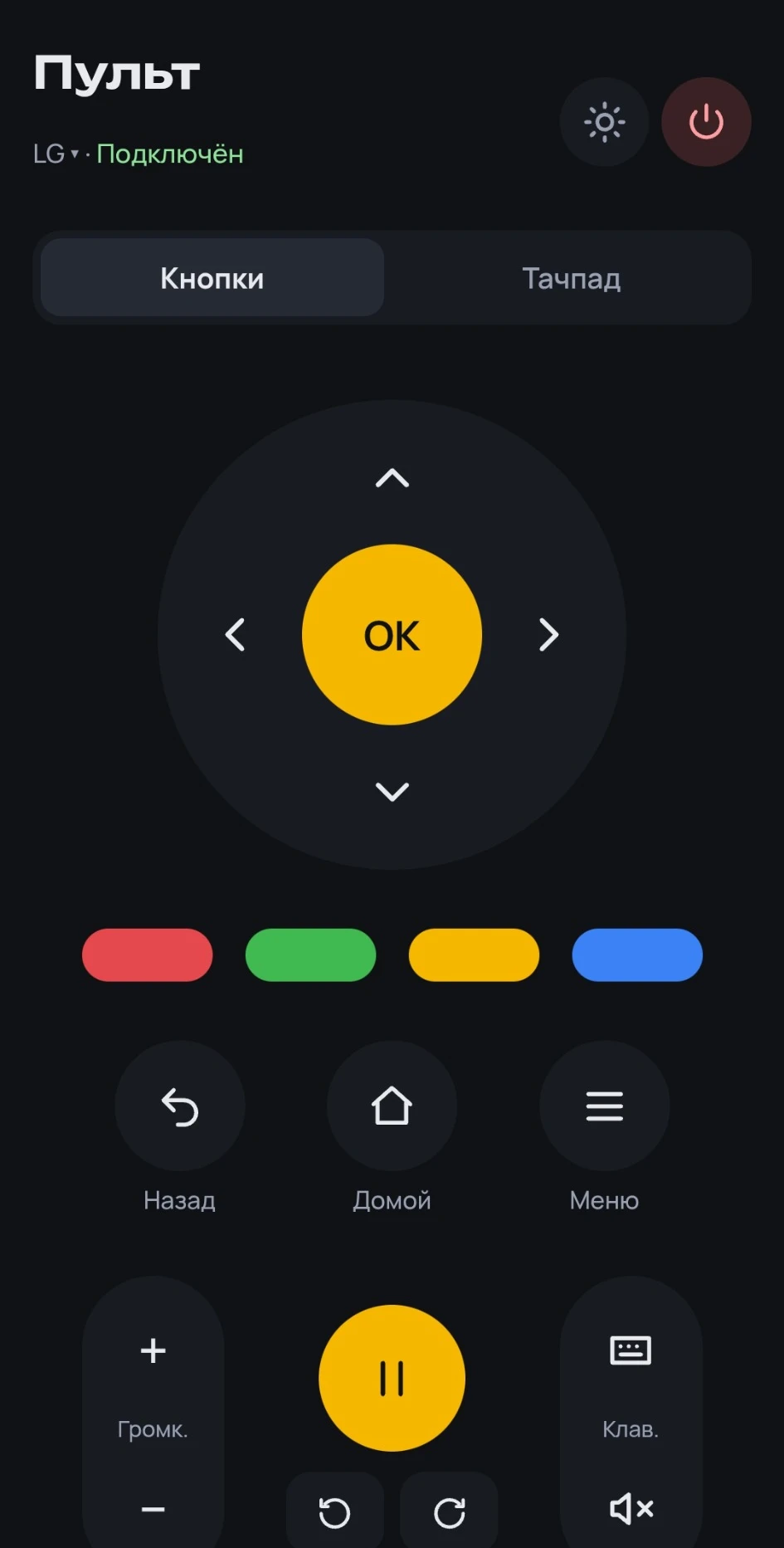Tap the green color button
Image resolution: width=784 pixels, height=1548 pixels.
click(x=311, y=955)
